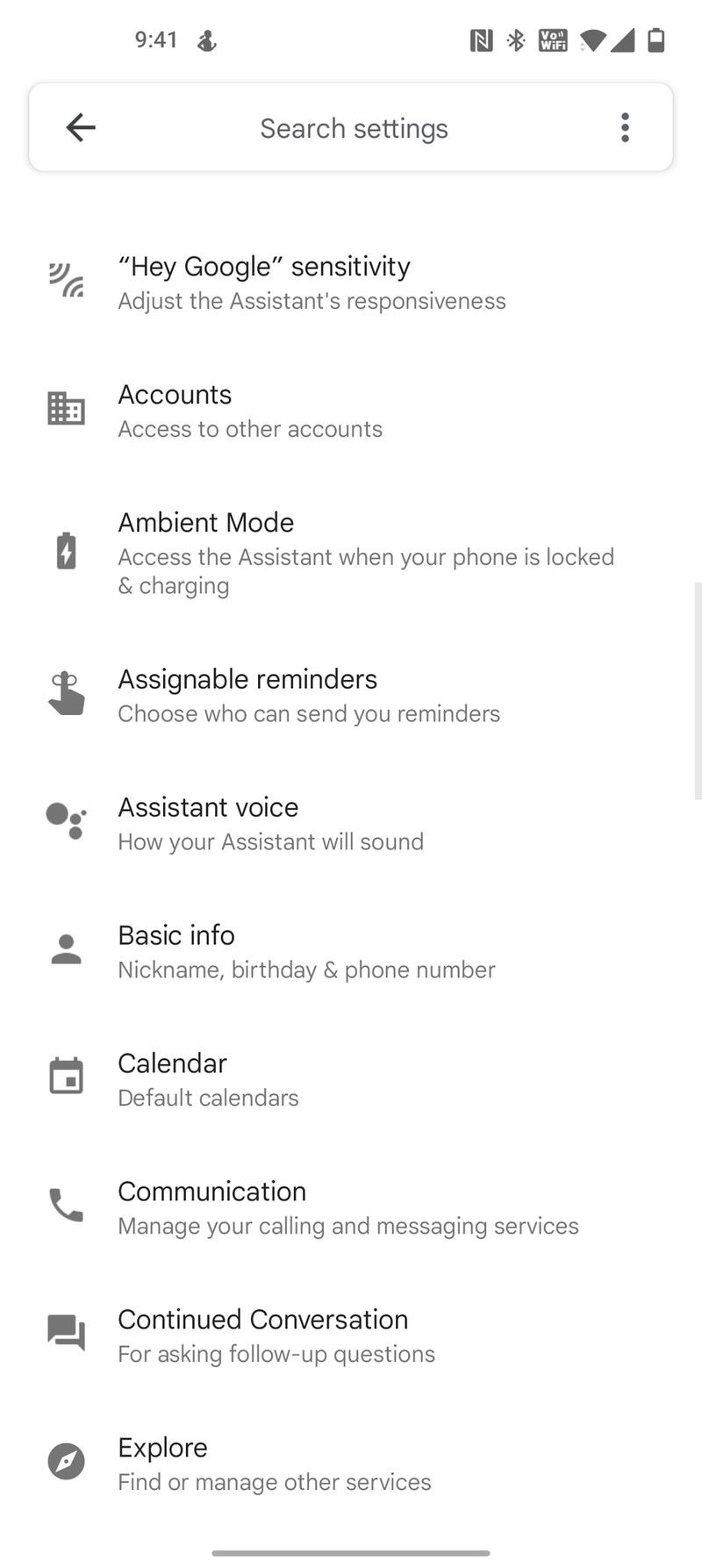Select the Ambient Mode battery icon
Screen dimensions: 702x1568
coord(66,550)
